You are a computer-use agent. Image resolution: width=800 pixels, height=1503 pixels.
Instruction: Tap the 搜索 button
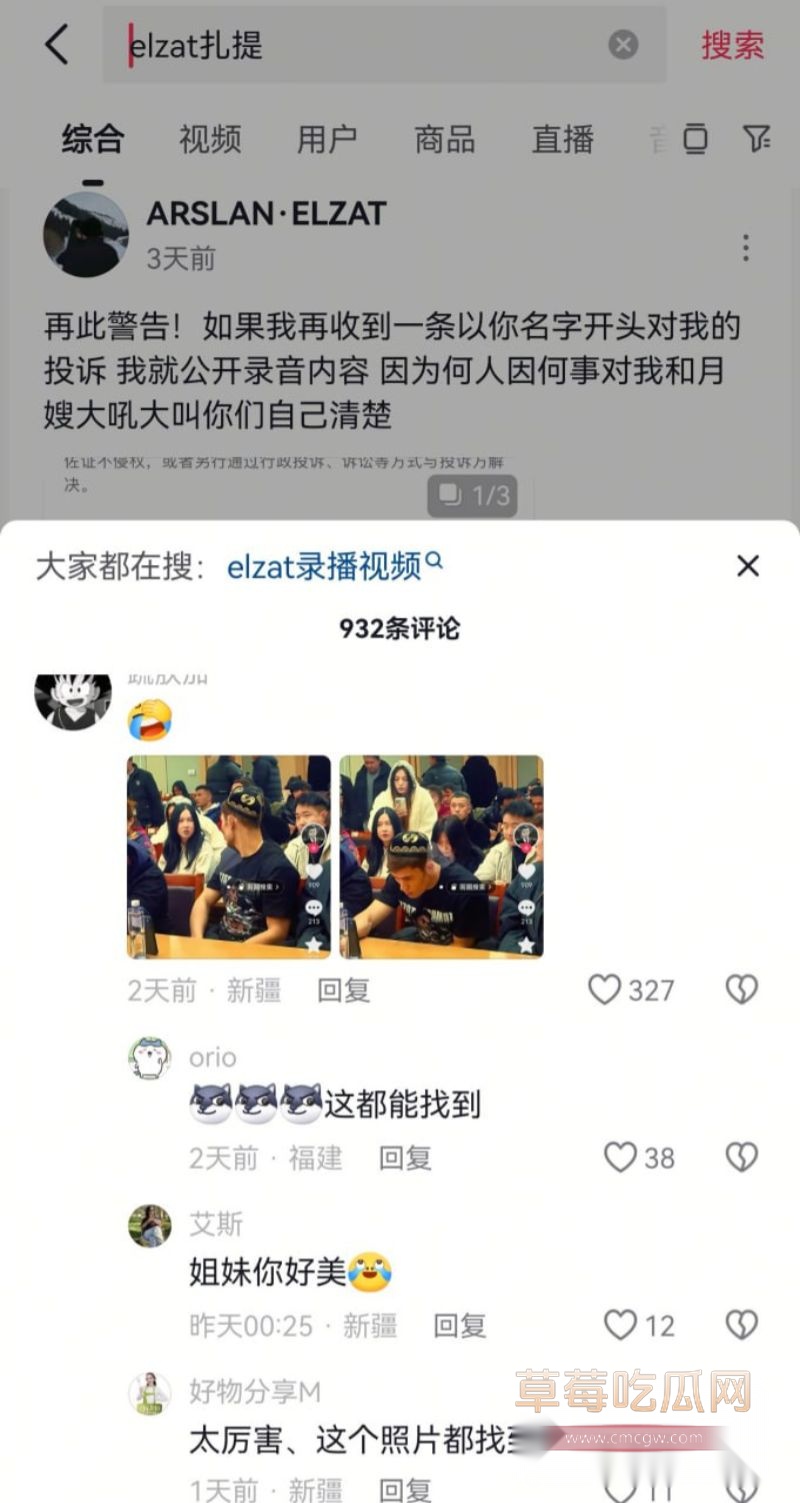point(731,45)
